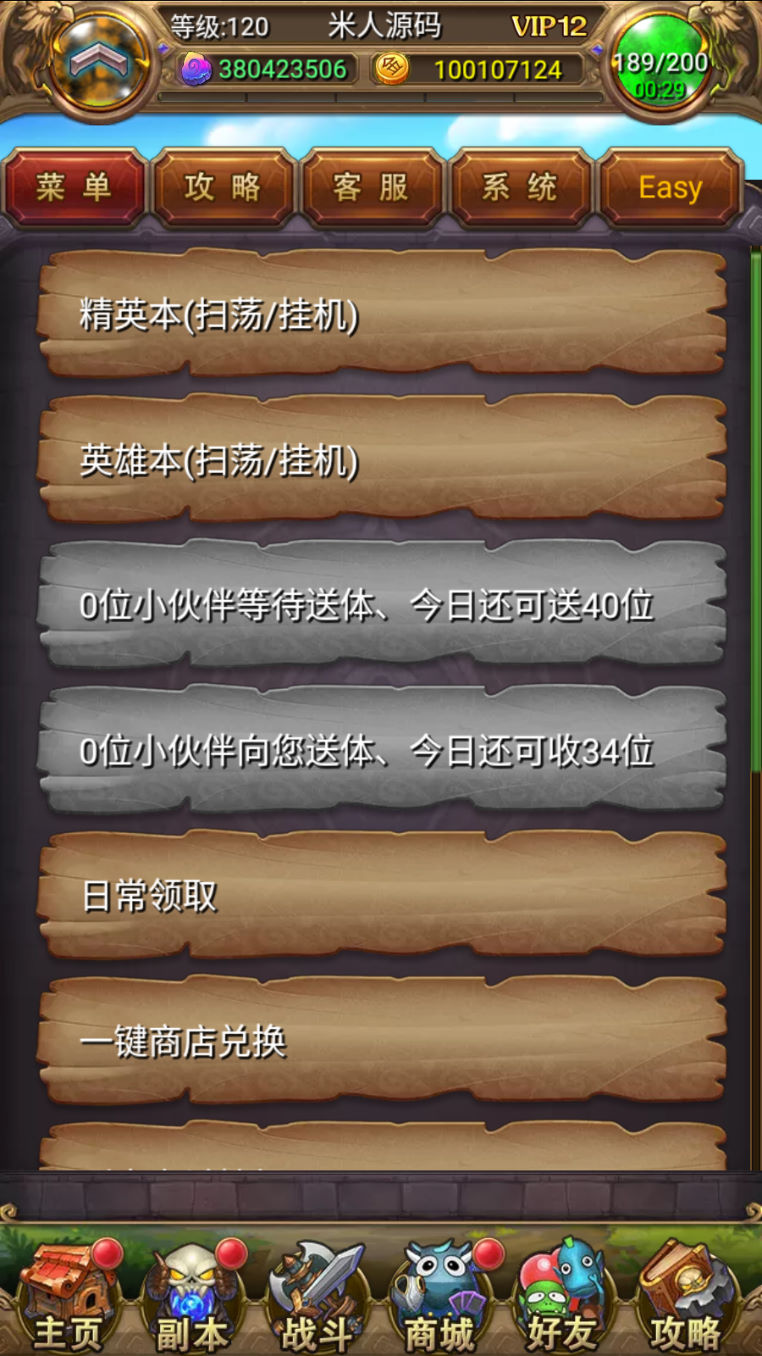Tap the 等待送体 friends row
Screen dimensions: 762x1356
pos(382,604)
